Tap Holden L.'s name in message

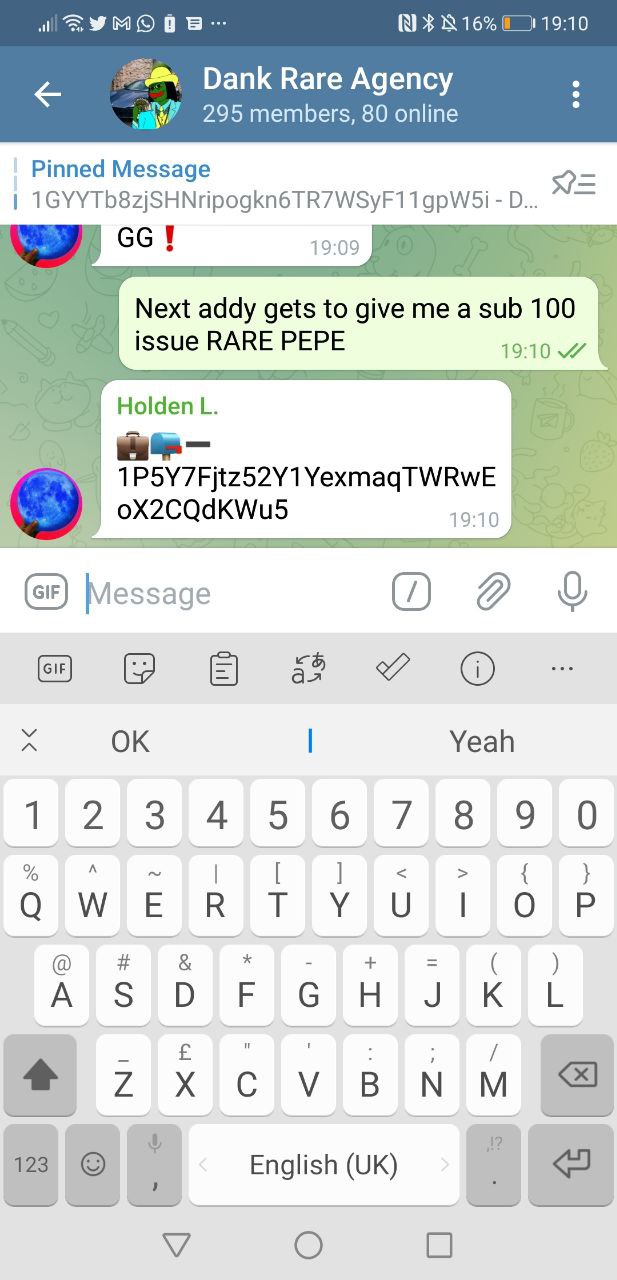click(167, 405)
